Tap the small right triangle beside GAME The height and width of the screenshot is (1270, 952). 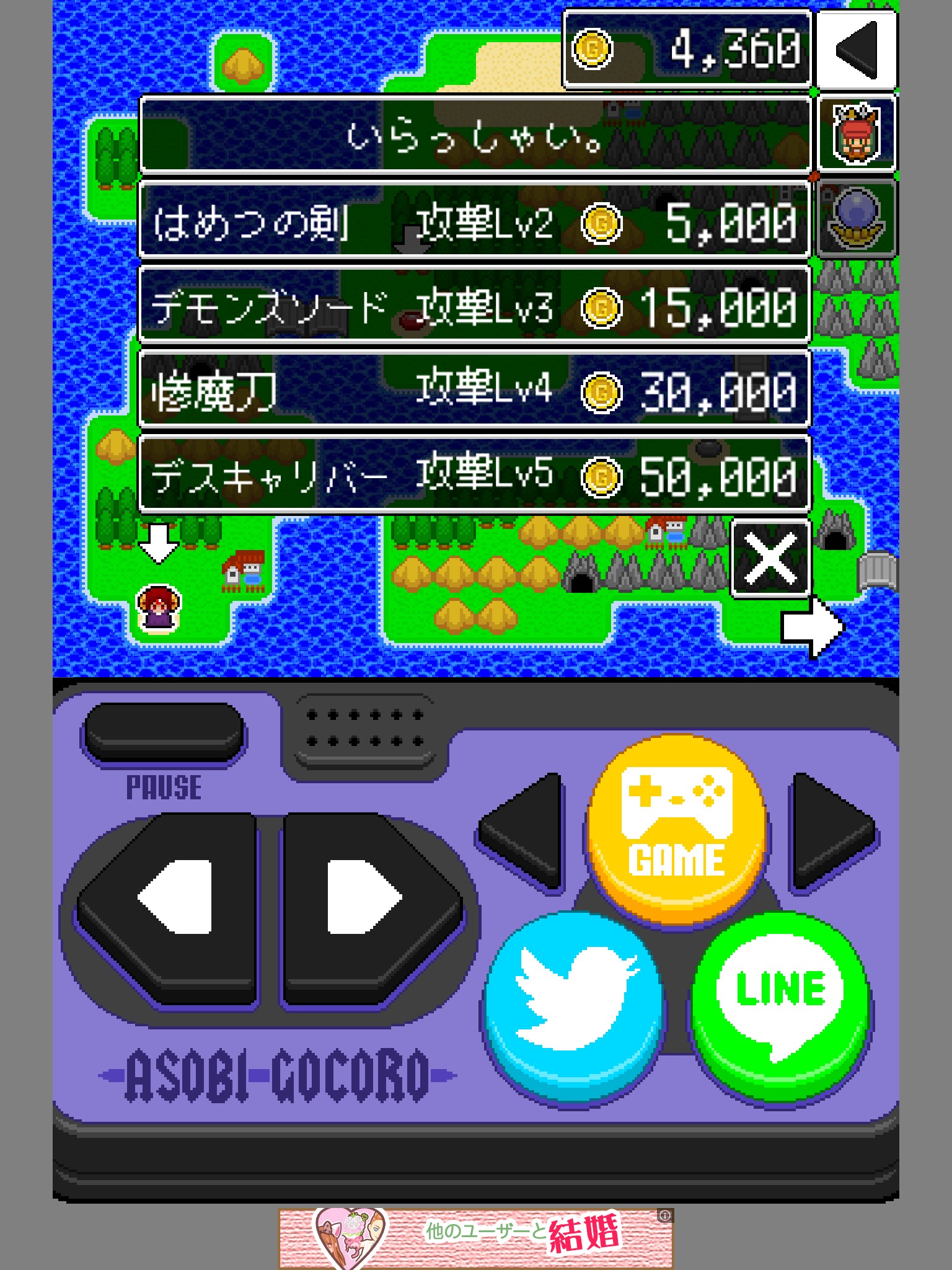tap(831, 830)
